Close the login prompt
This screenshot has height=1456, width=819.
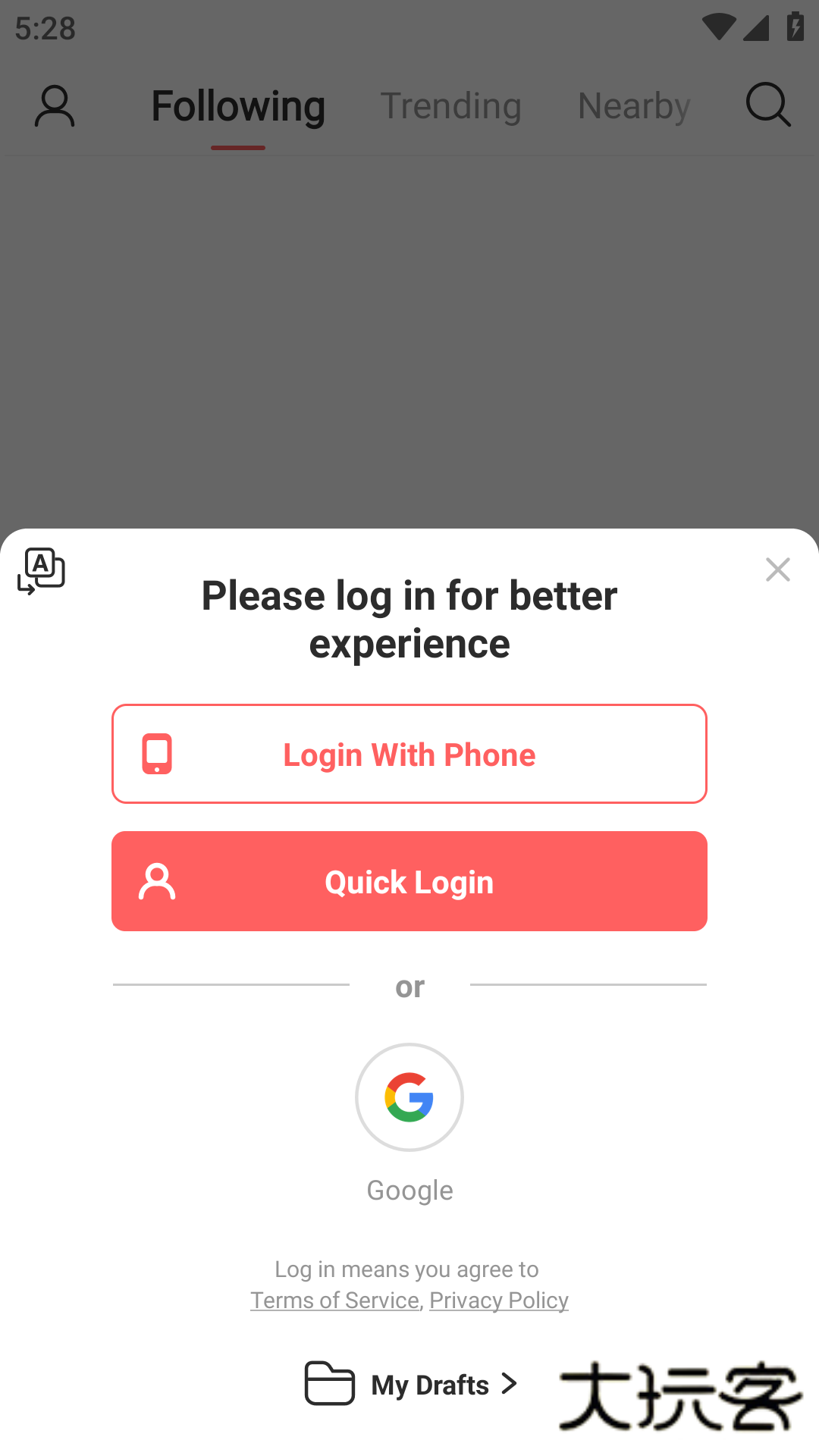click(x=777, y=570)
